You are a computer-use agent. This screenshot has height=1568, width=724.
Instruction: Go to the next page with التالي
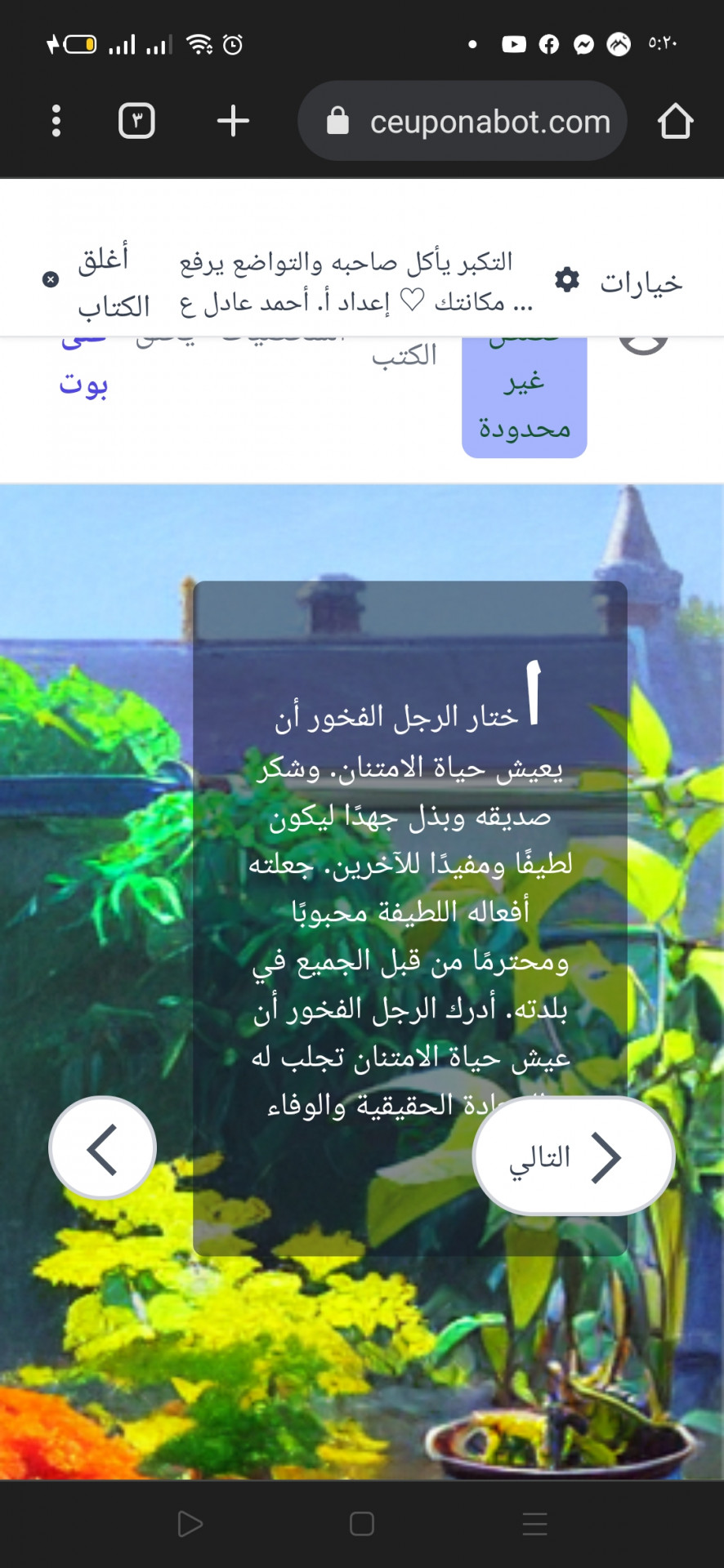[x=573, y=1156]
